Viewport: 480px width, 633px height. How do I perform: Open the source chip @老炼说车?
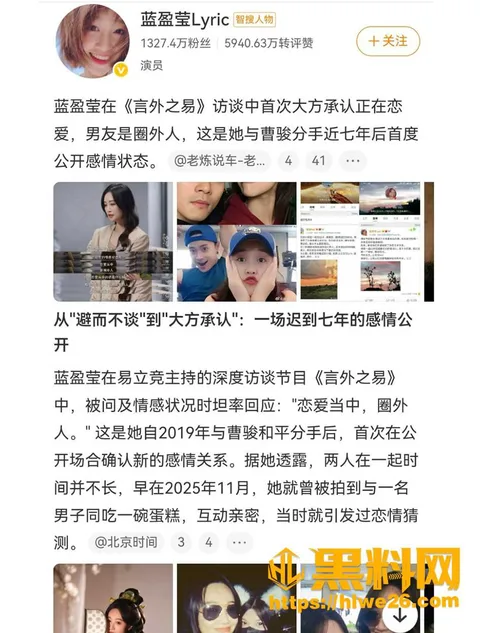[x=219, y=161]
